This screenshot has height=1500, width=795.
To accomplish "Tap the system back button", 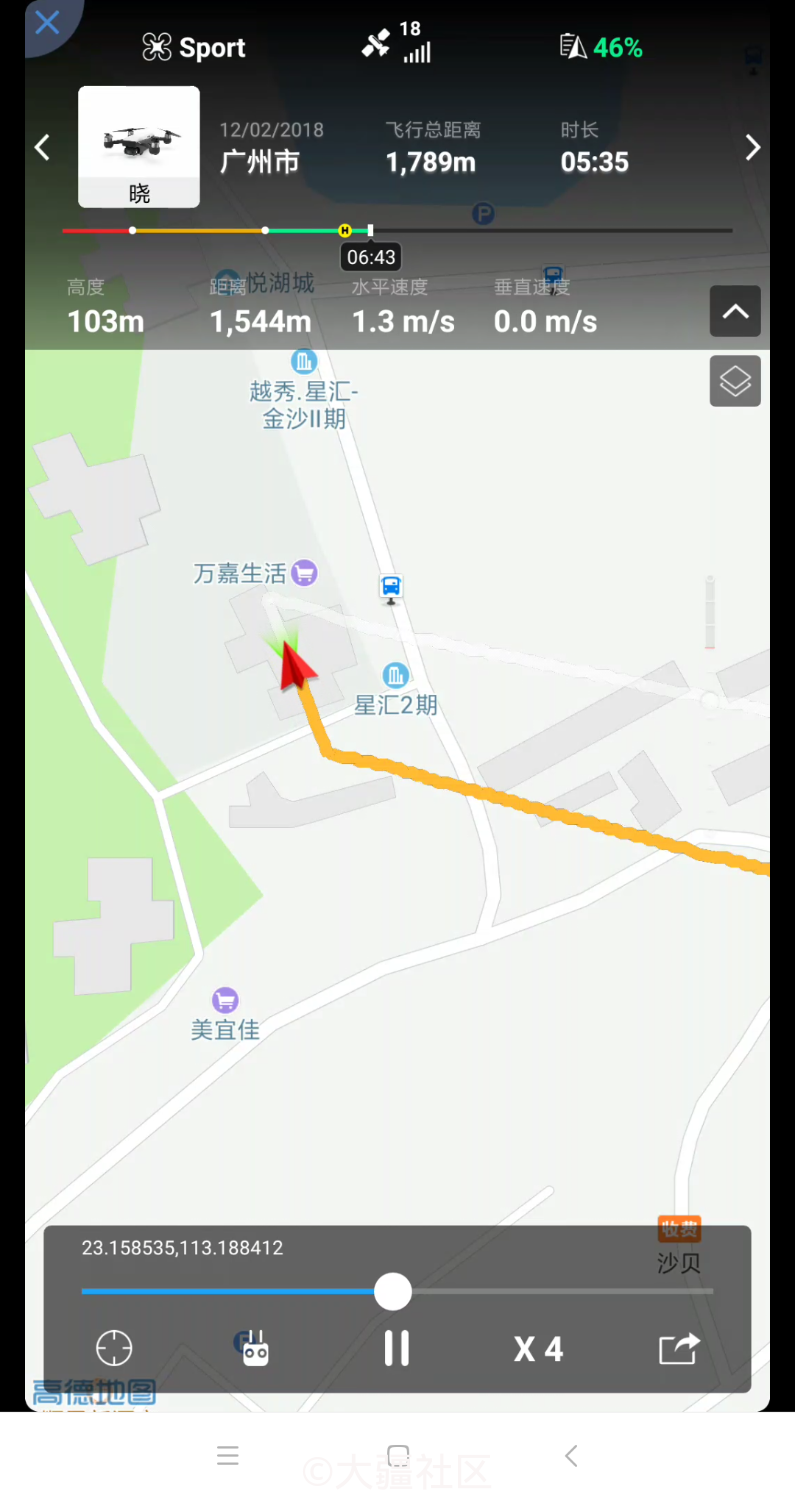I will [x=571, y=1456].
